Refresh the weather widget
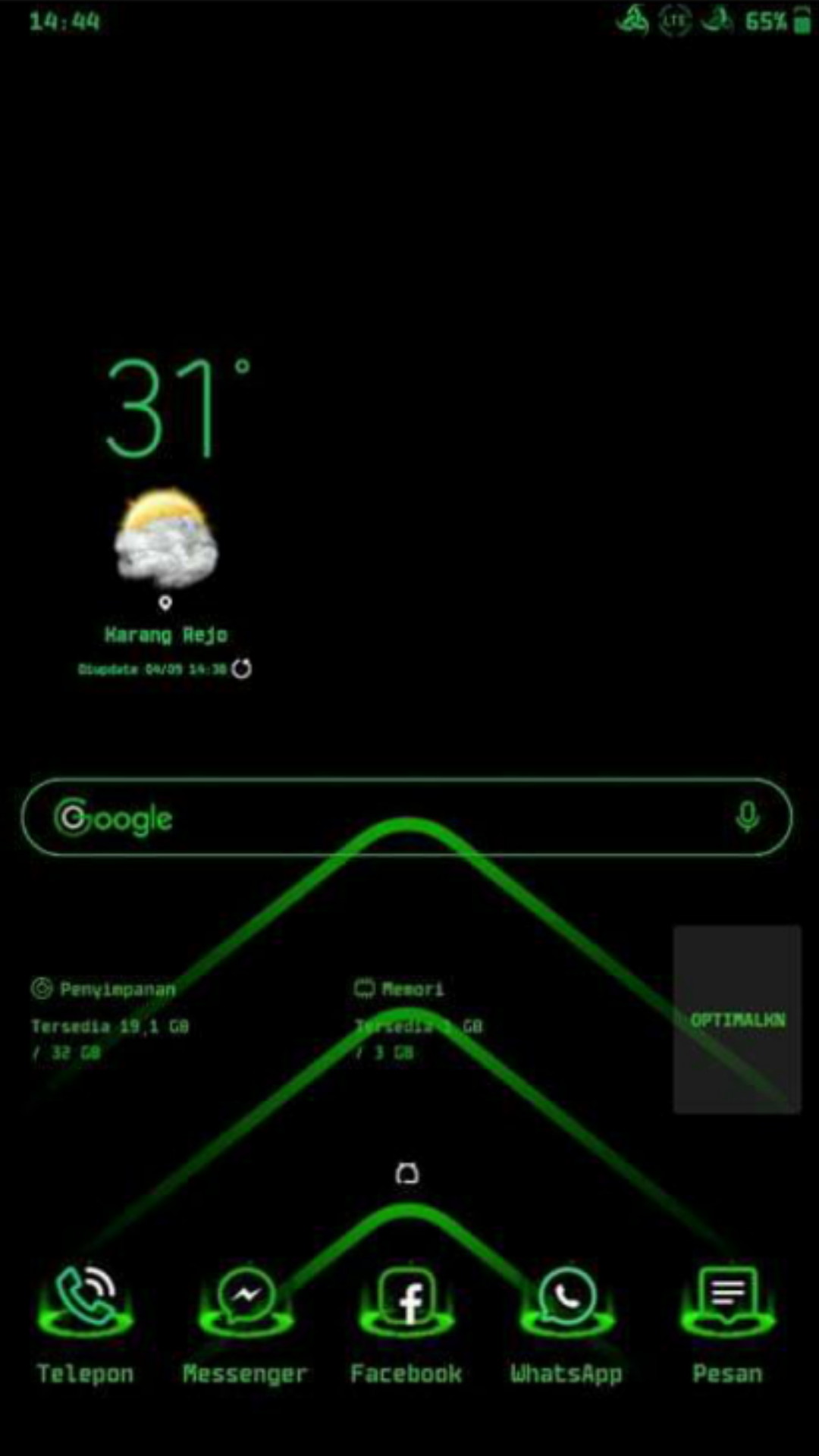The image size is (819, 1456). [241, 669]
